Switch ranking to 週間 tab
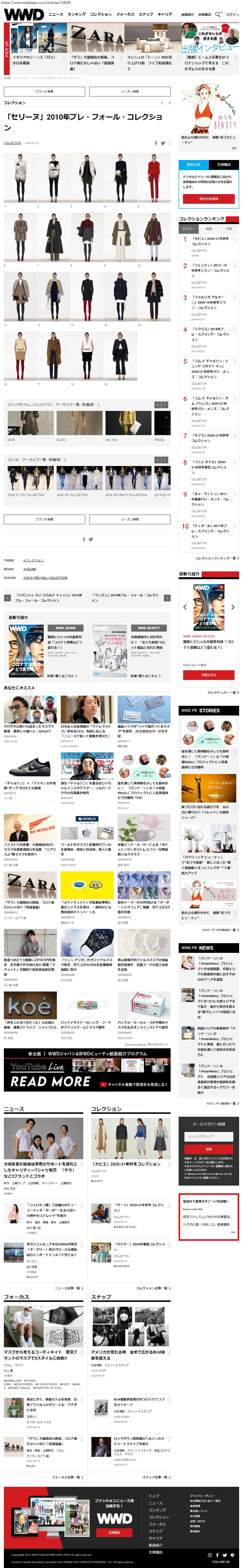Viewport: 243px width, 1568px height. pos(209,229)
